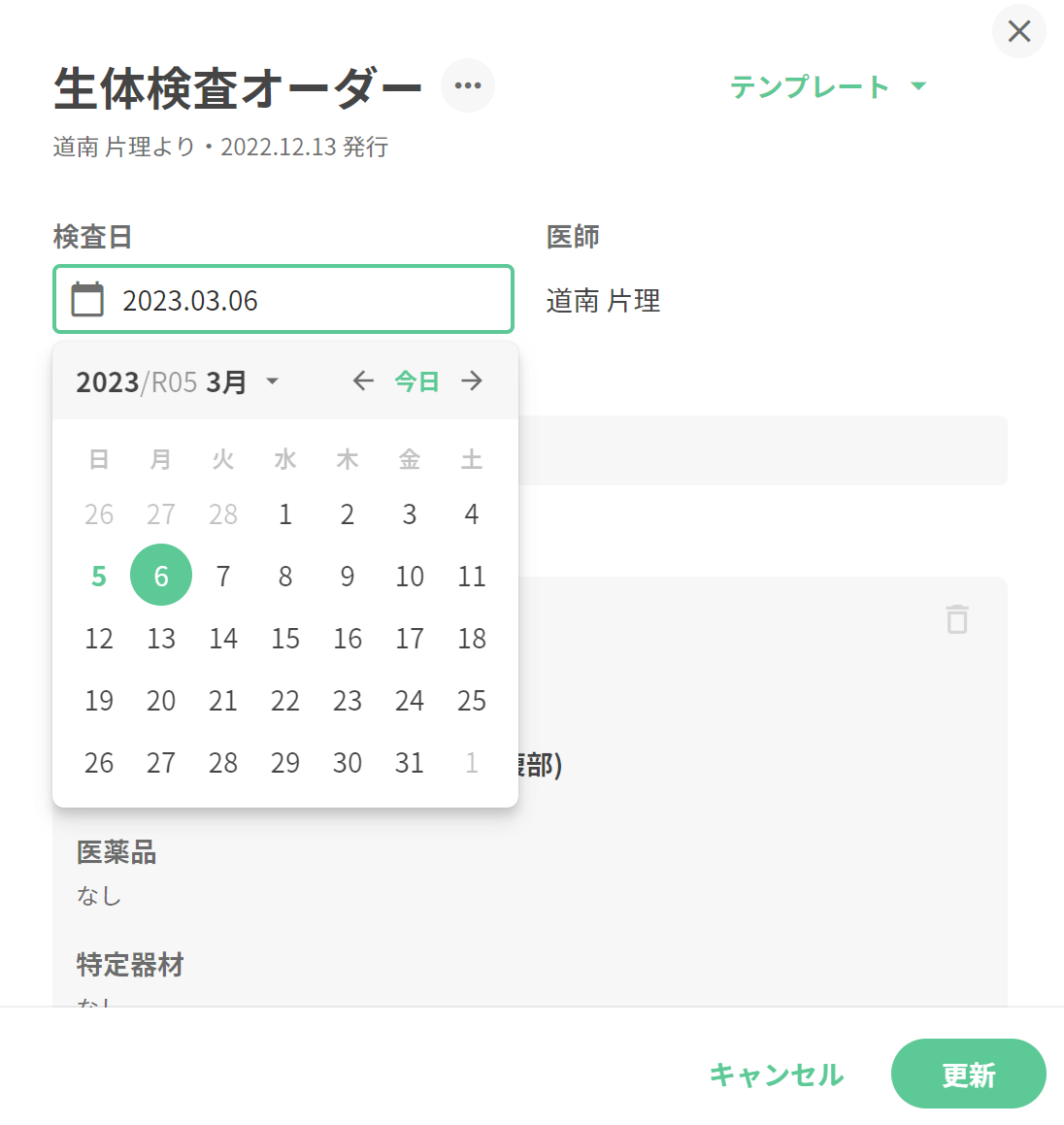Viewport: 1064px width, 1125px height.
Task: Tap 更新 to save the order
Action: point(968,1075)
